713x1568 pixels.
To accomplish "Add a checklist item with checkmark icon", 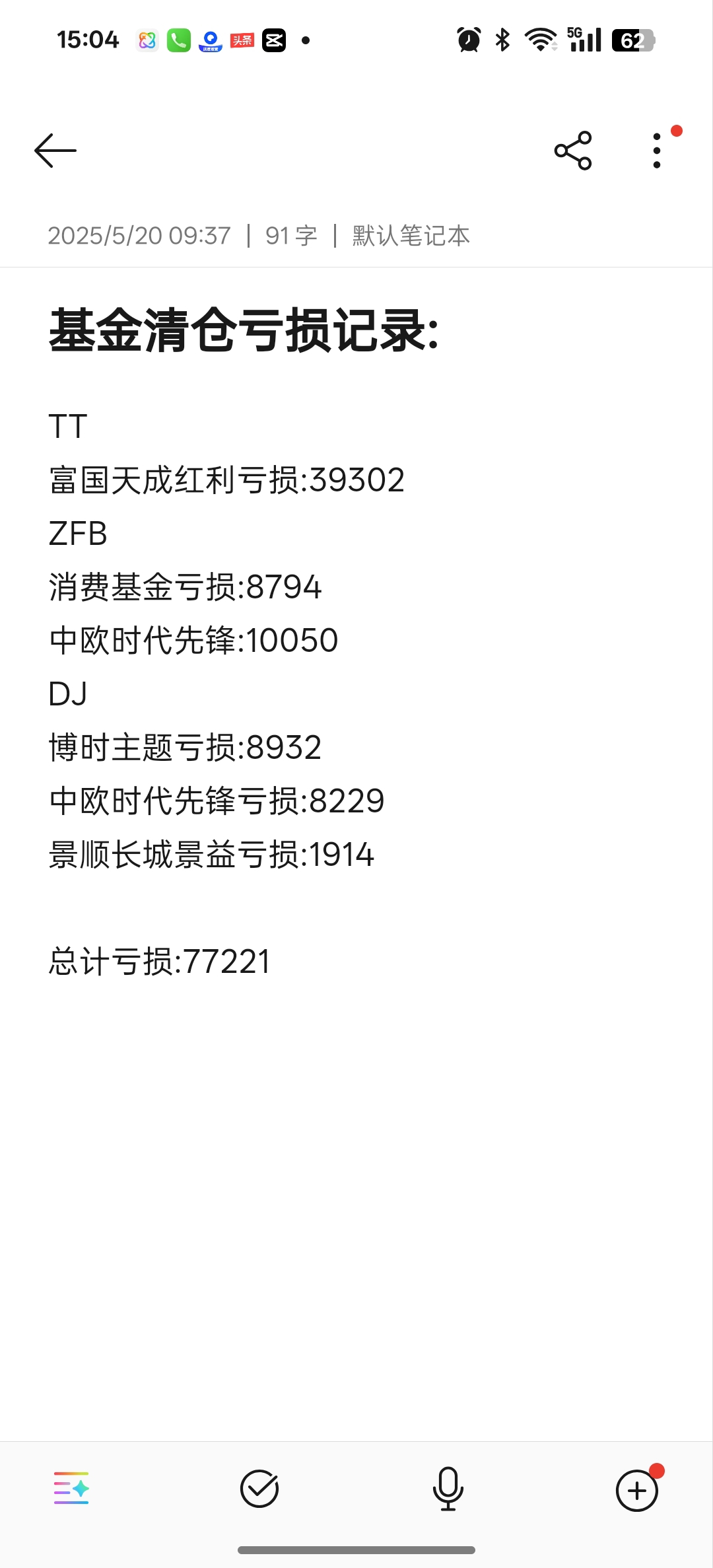I will tap(259, 1489).
